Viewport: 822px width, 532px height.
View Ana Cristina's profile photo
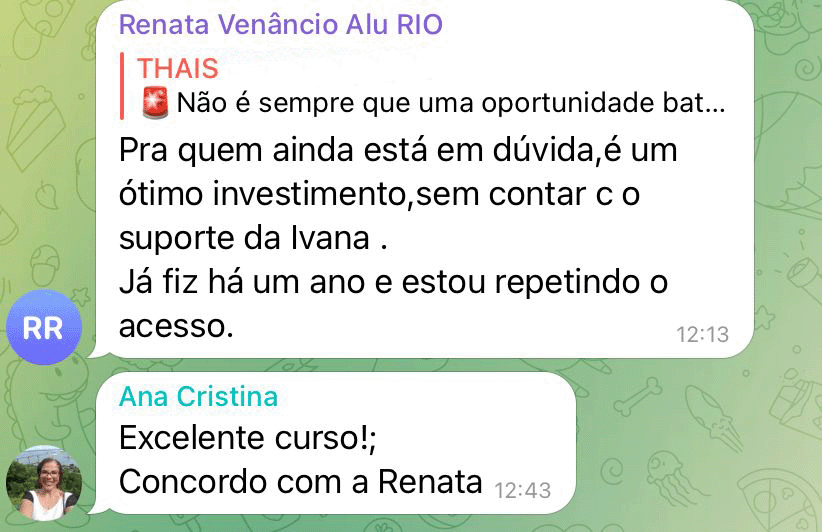(43, 482)
